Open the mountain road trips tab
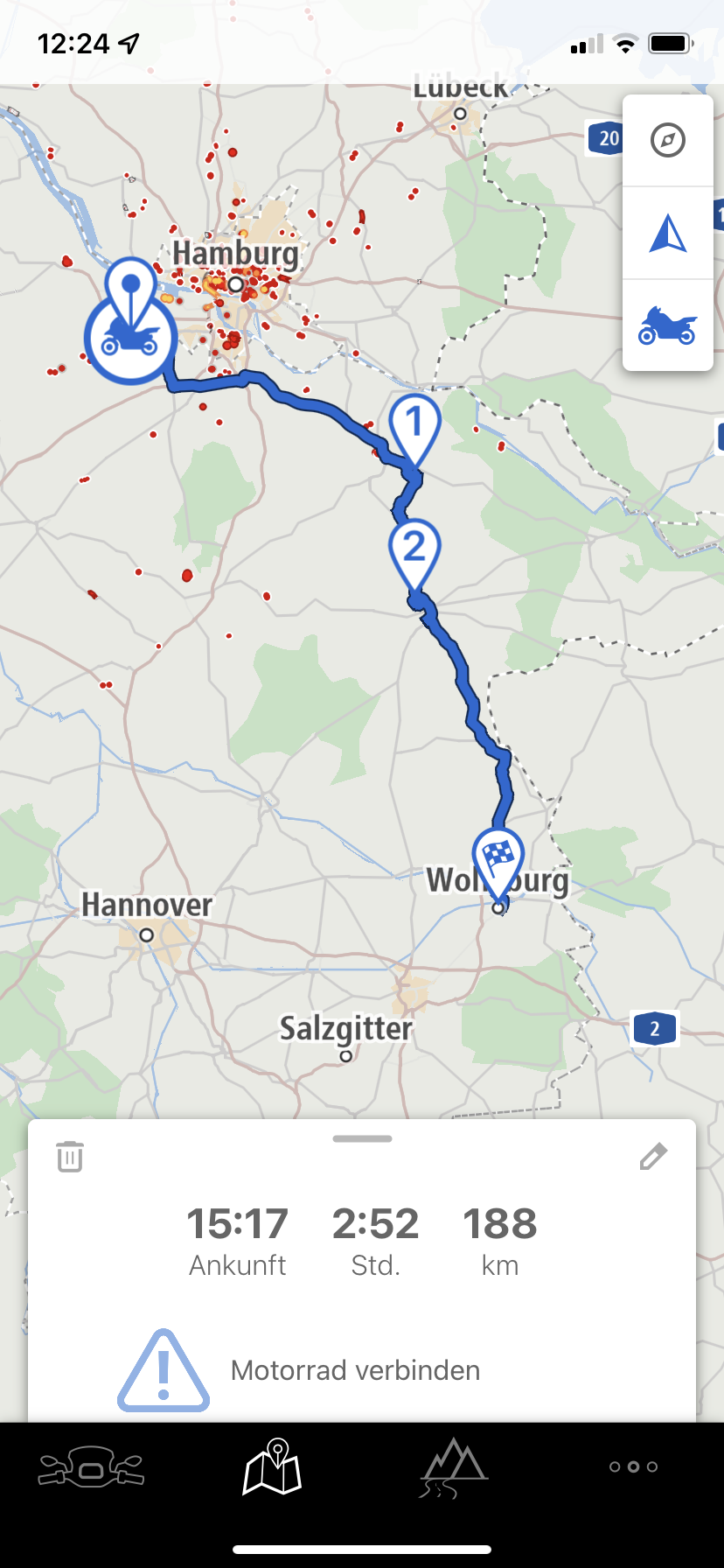The height and width of the screenshot is (1568, 724). [x=453, y=1466]
